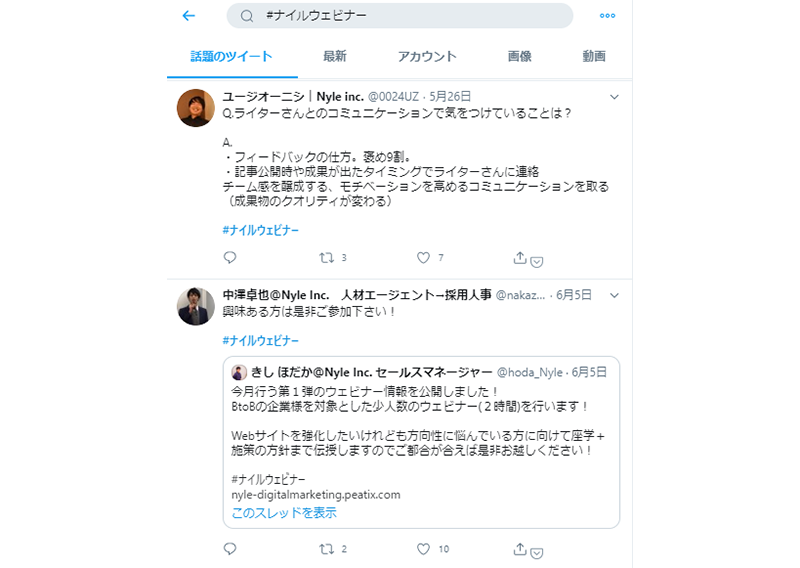Tap このスレッドを表示 link
The width and height of the screenshot is (800, 568).
(x=284, y=513)
